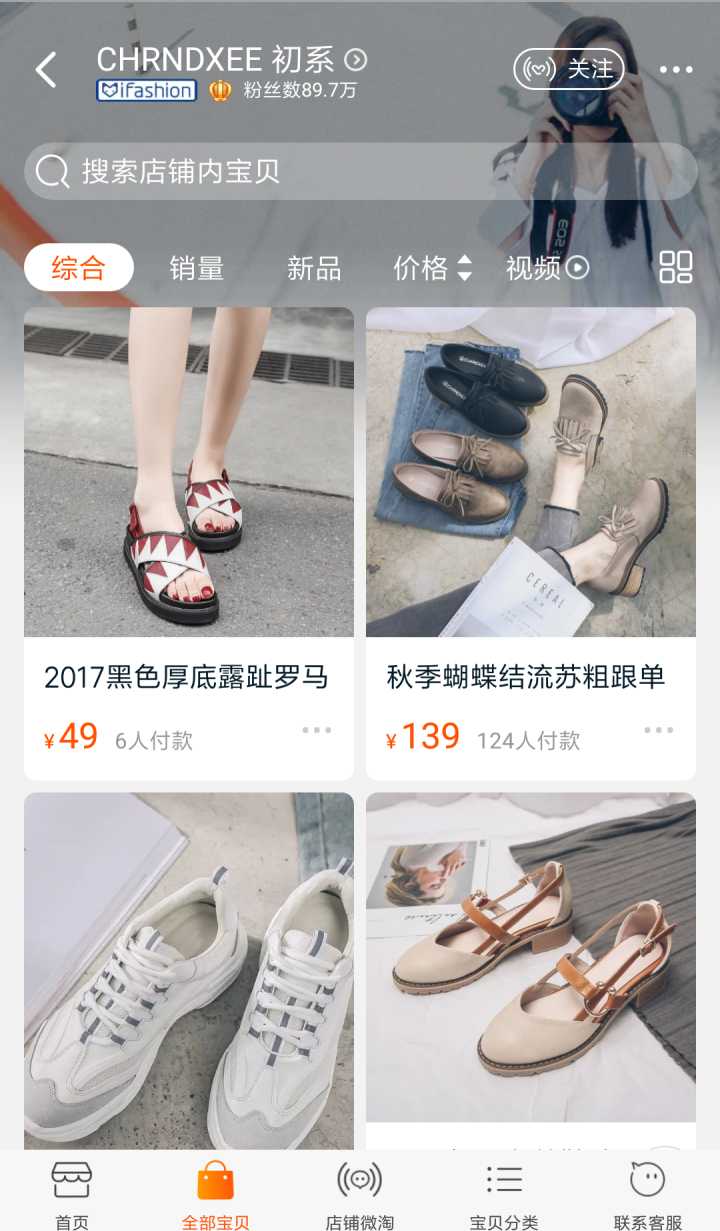
Task: Toggle the grid layout view icon
Action: (x=676, y=267)
